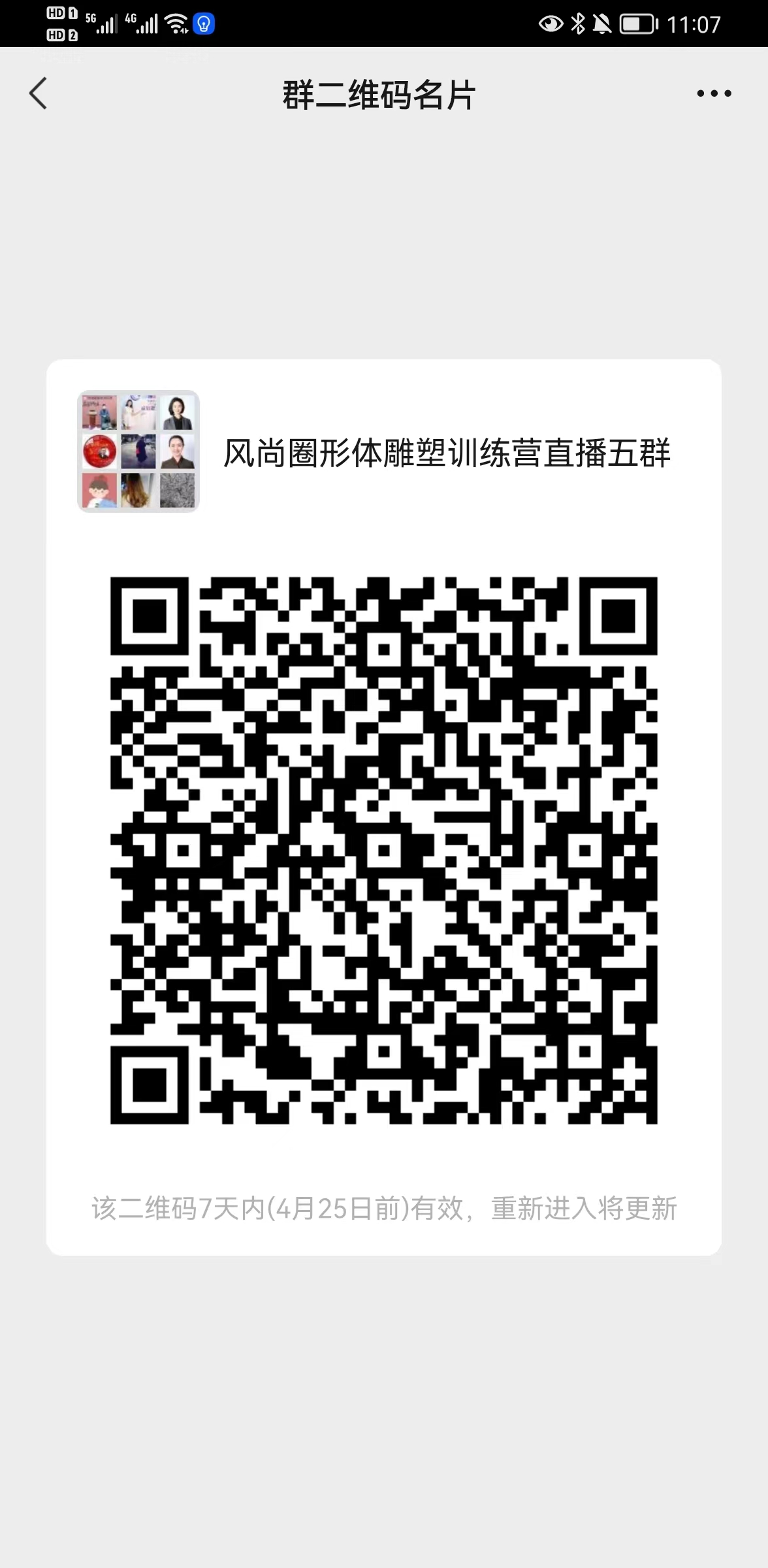
Task: Go back using the top-left arrow
Action: coord(39,93)
